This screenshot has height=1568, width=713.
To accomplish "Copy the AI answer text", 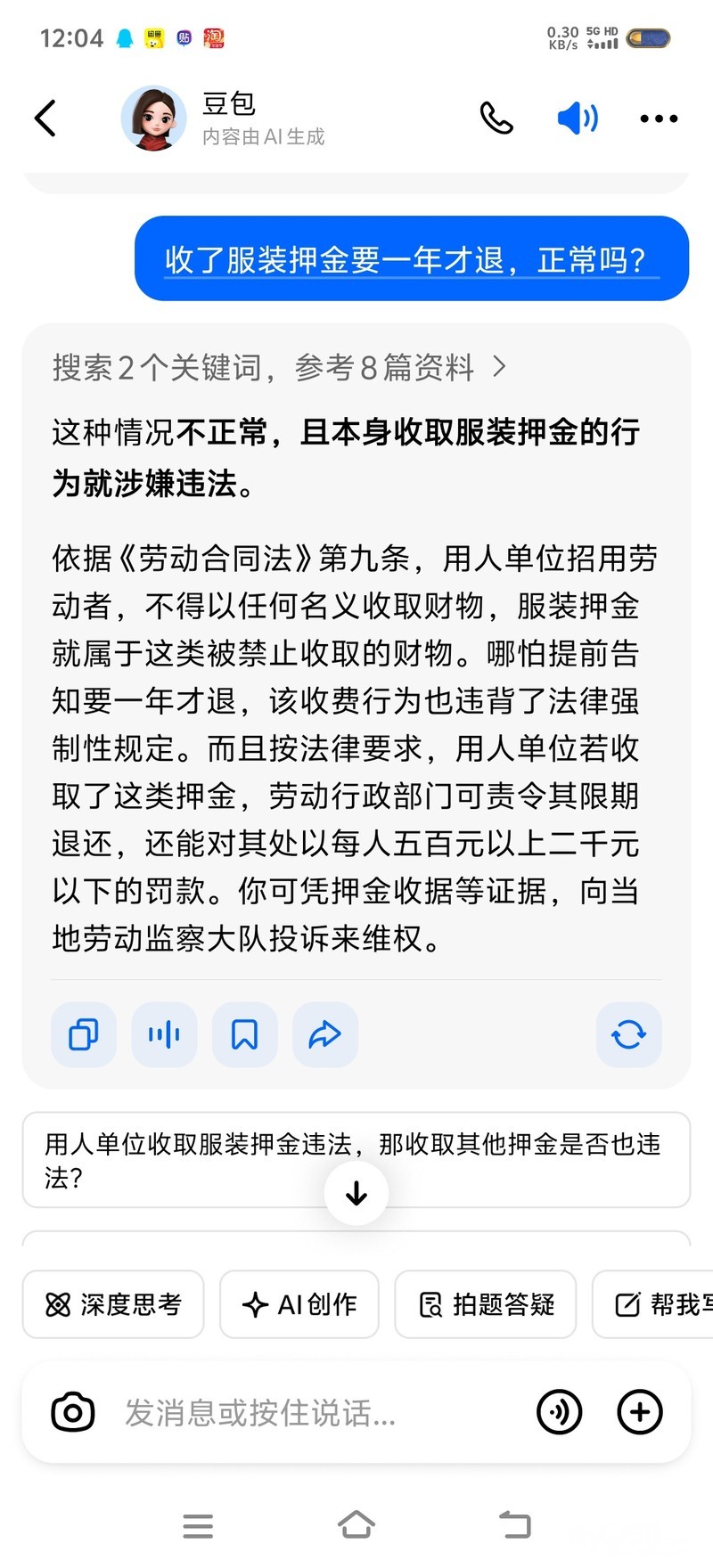I will [x=84, y=1034].
